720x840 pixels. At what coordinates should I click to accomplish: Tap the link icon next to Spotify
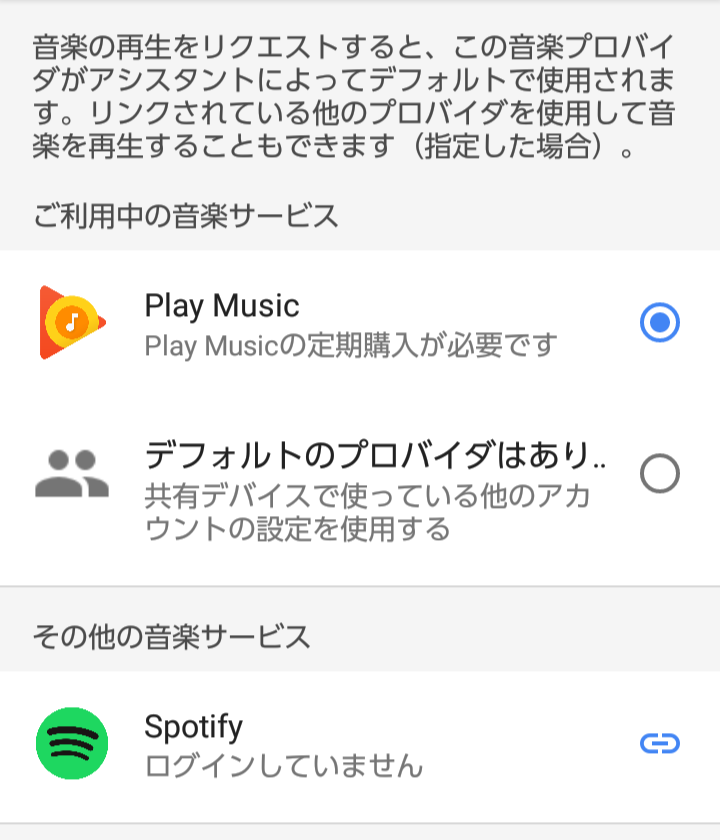[659, 744]
